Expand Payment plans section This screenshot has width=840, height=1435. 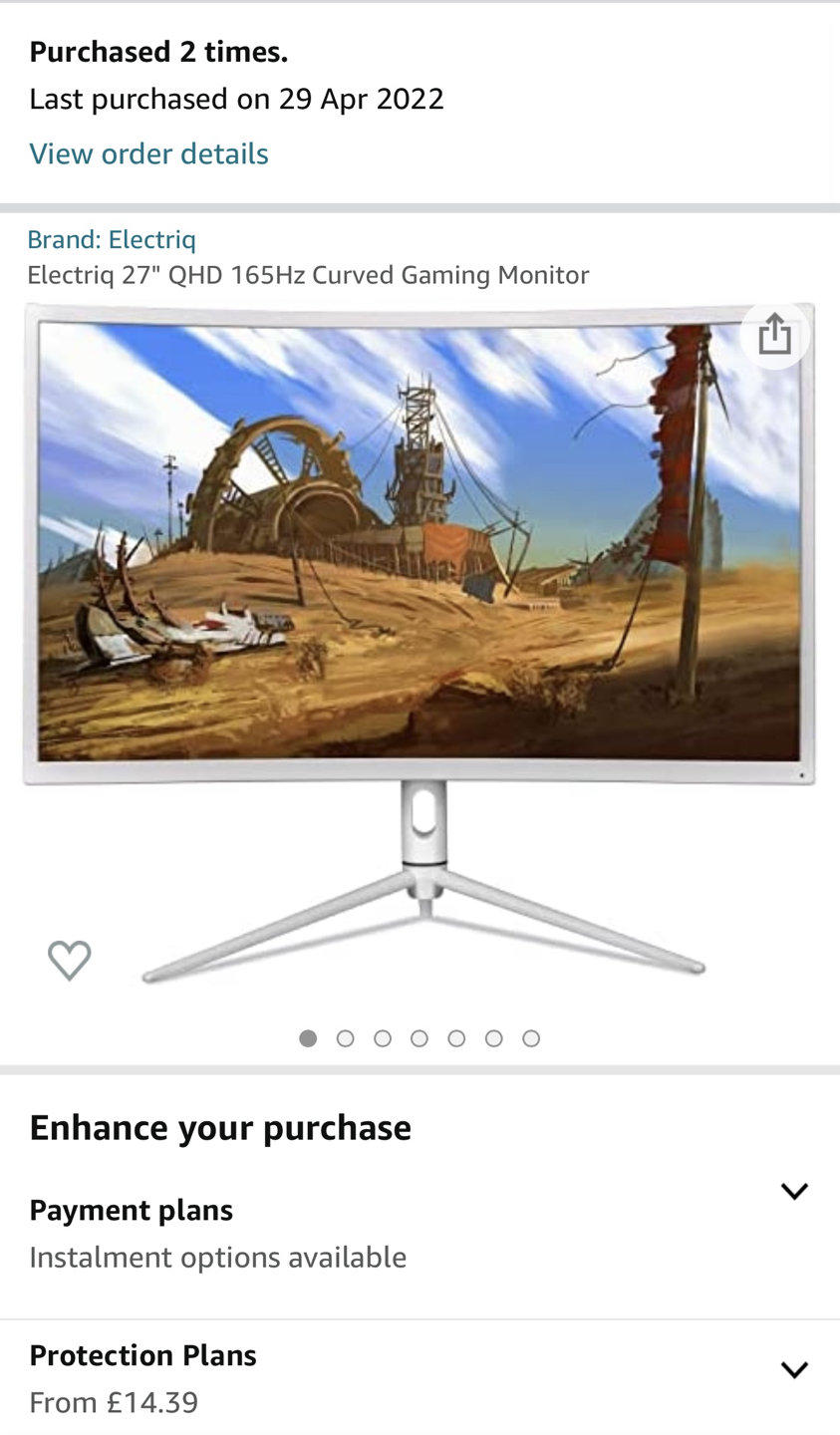click(x=793, y=1191)
